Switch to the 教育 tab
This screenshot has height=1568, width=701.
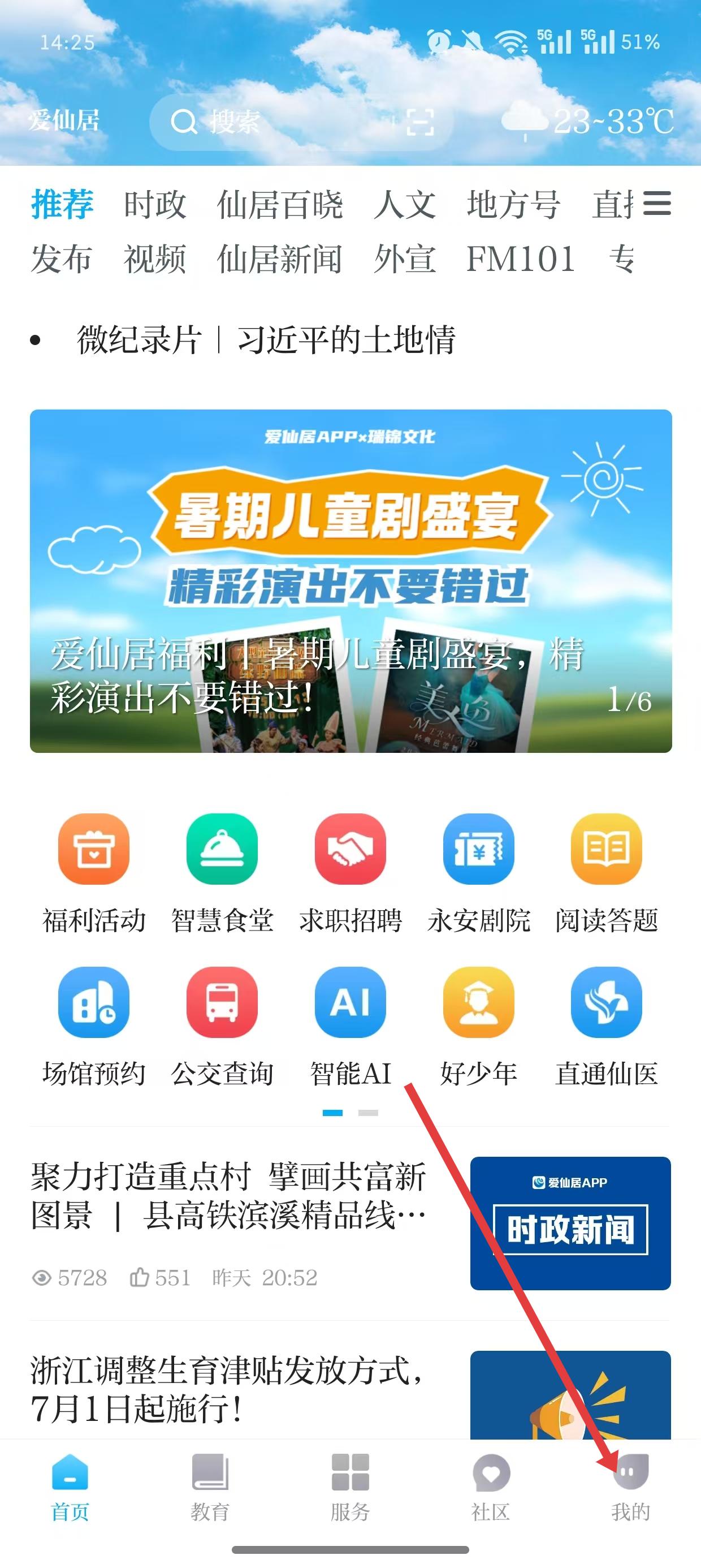click(x=210, y=1487)
